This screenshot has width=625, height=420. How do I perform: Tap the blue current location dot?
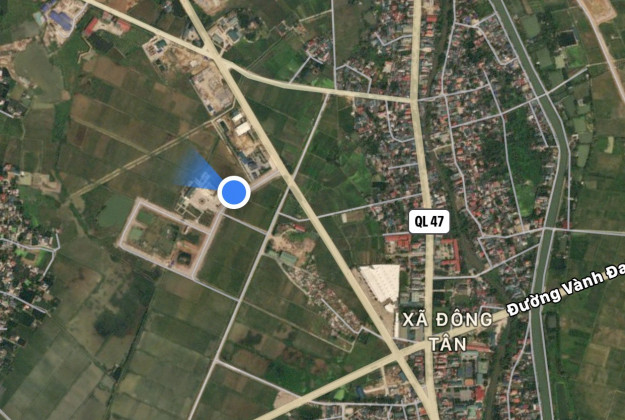coord(233,192)
